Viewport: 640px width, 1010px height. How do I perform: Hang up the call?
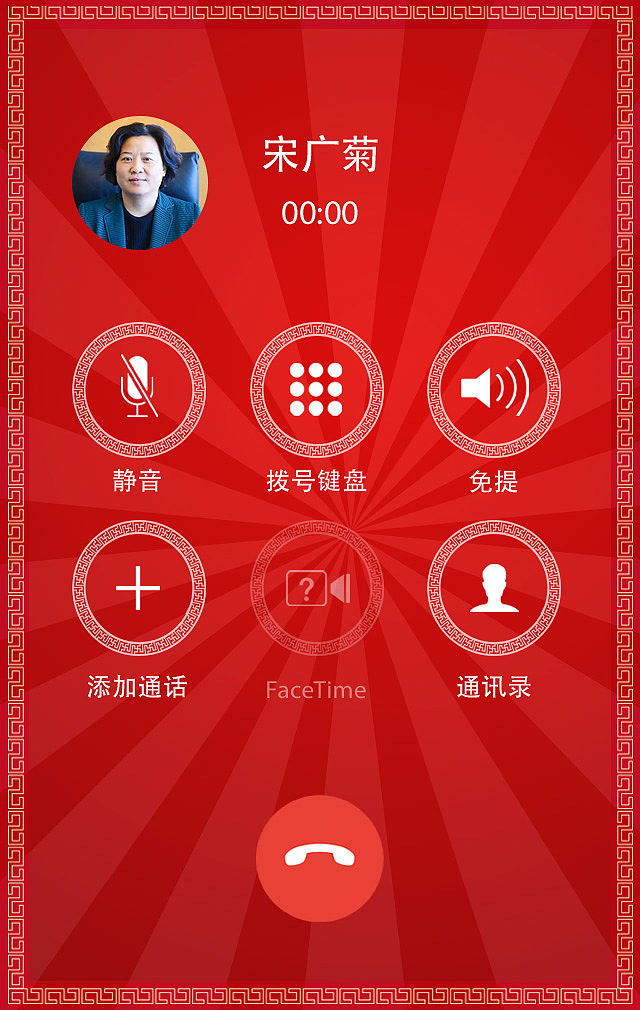pos(319,858)
